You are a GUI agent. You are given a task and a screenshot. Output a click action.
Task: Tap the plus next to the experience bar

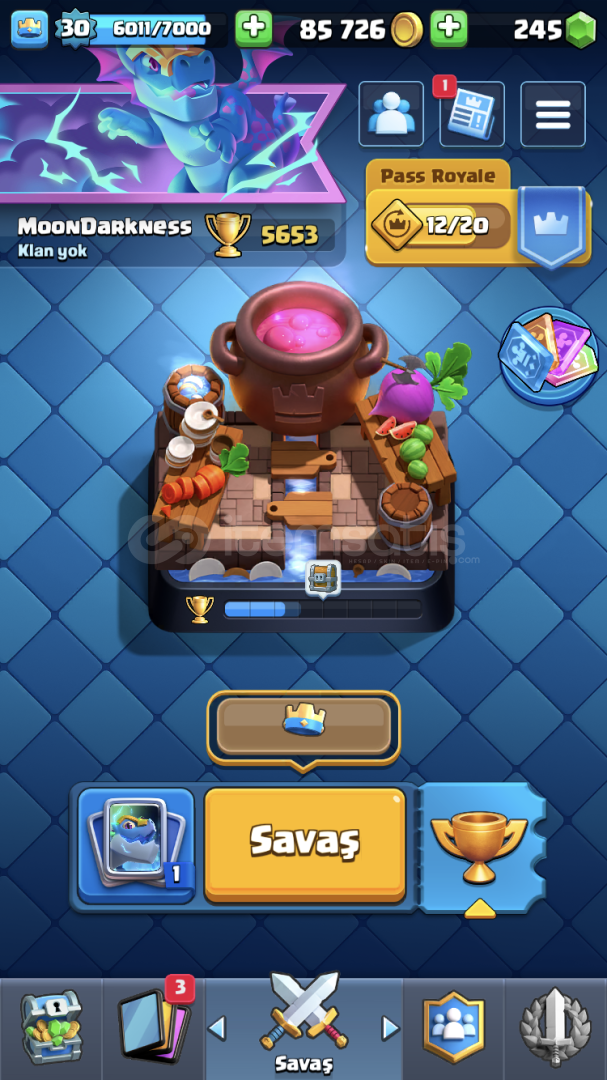point(254,29)
